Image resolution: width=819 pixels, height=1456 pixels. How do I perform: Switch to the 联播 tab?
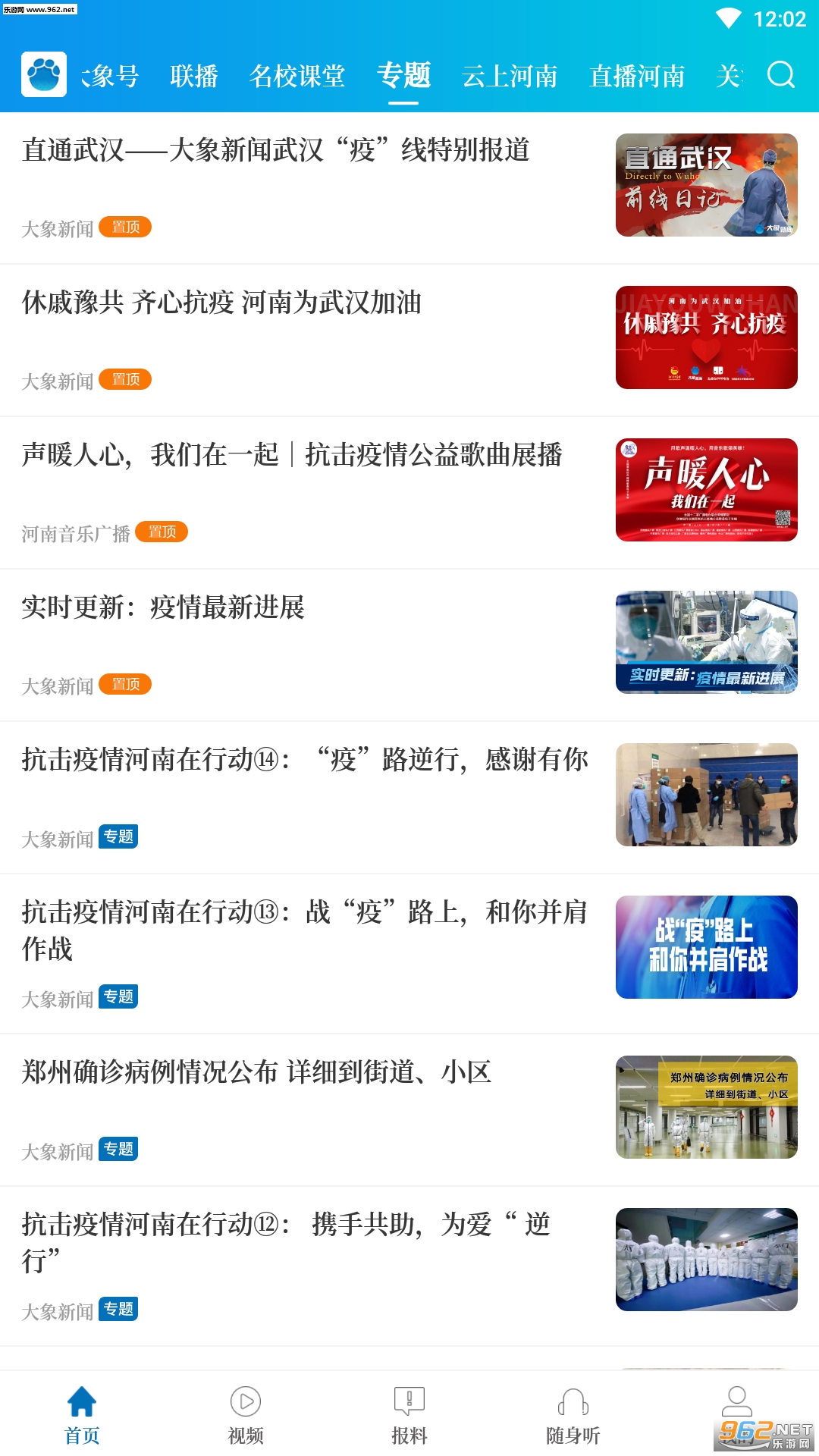click(194, 76)
